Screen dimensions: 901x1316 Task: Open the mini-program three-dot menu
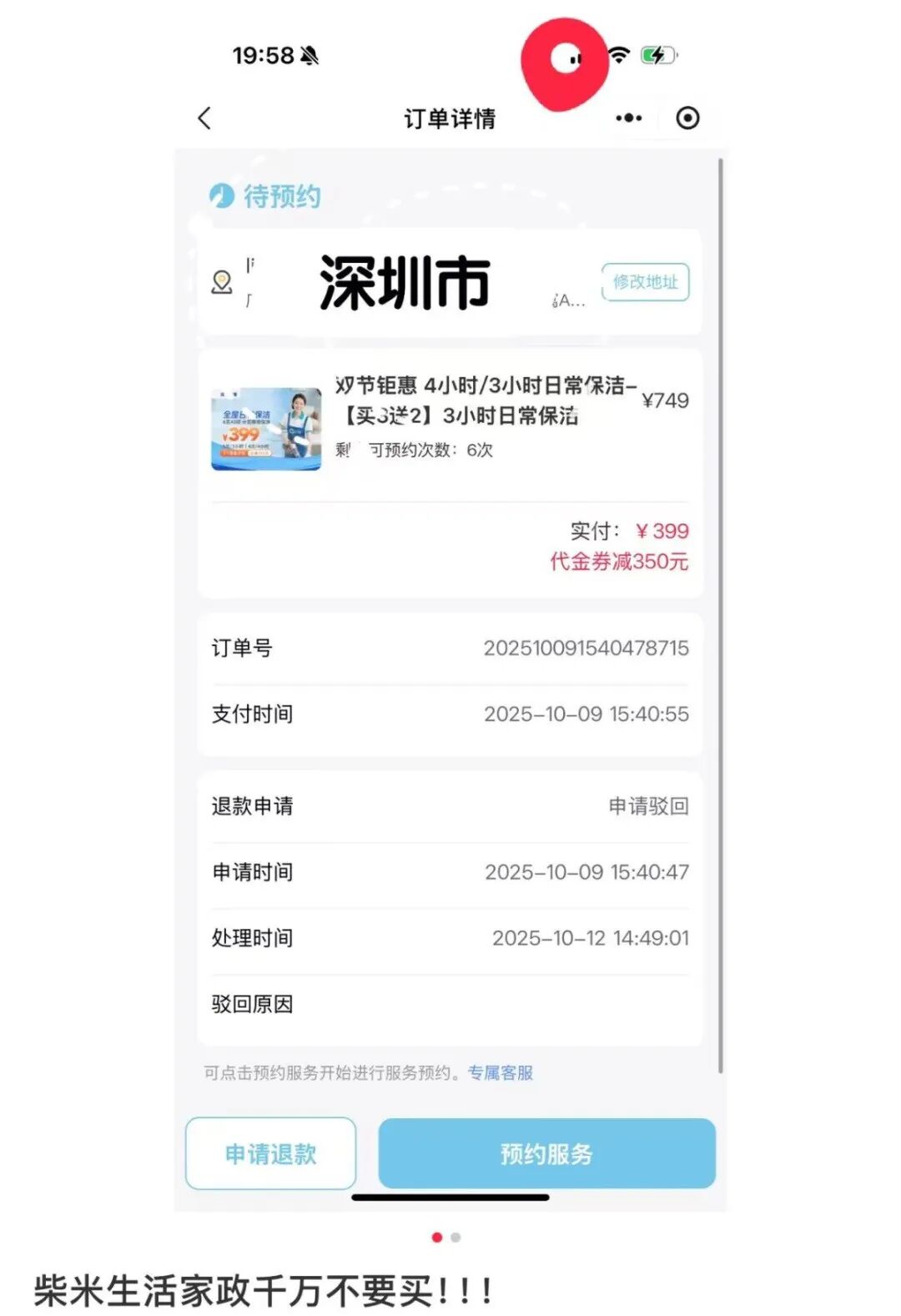click(628, 118)
